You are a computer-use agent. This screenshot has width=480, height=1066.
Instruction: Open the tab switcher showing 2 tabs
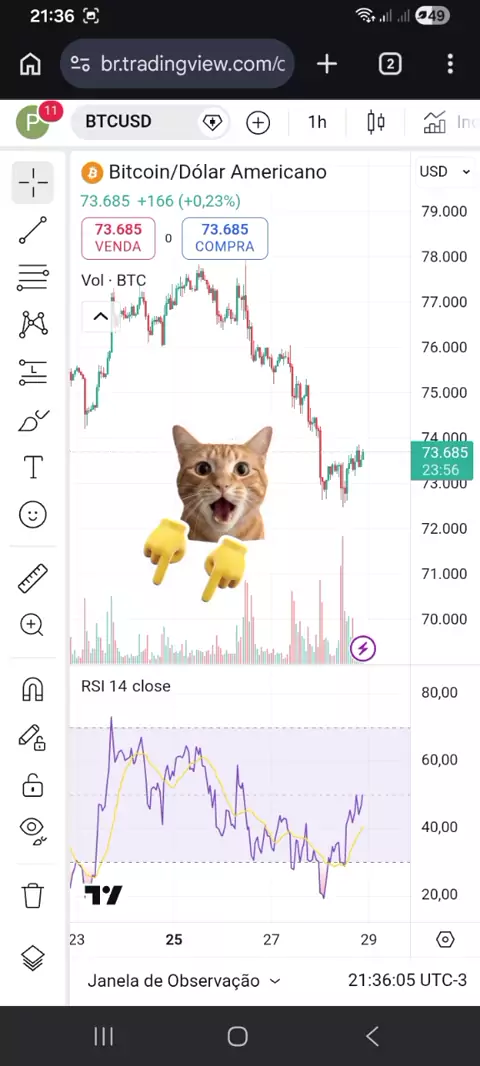[x=390, y=64]
